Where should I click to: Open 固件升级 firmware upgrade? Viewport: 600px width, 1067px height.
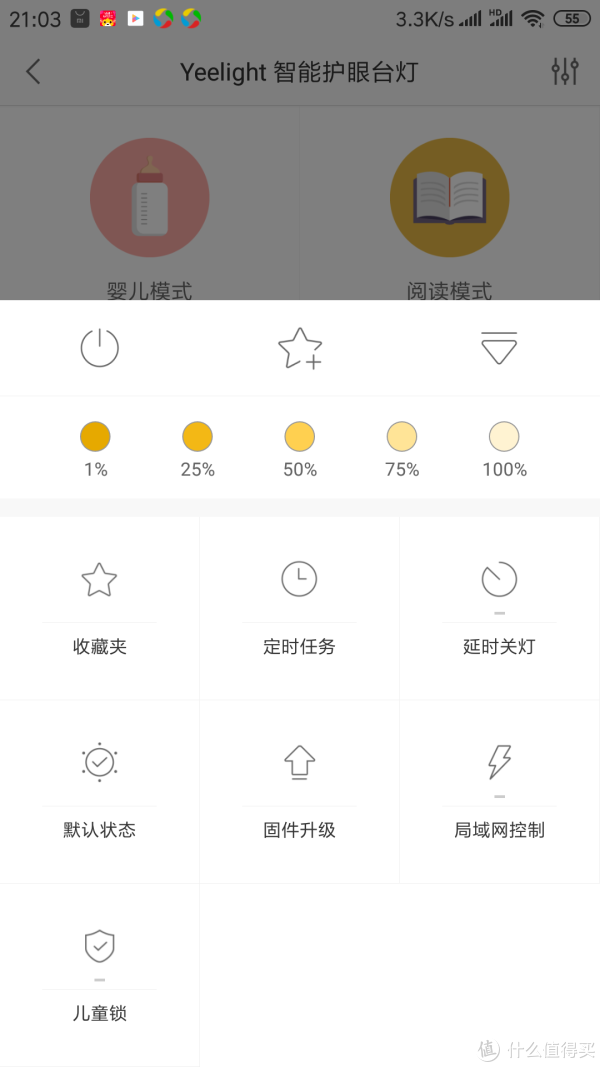click(299, 791)
